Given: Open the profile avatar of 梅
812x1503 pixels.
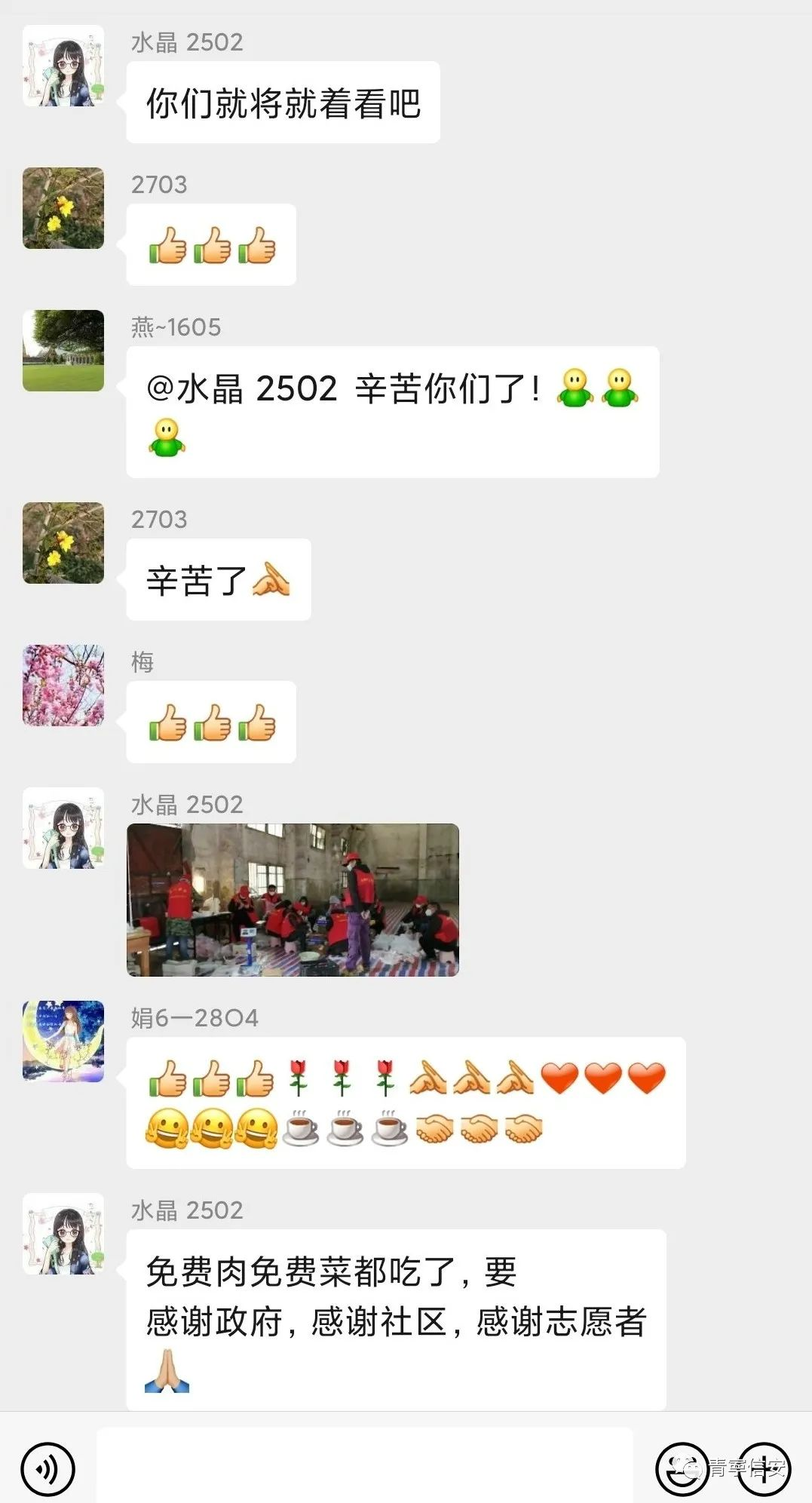Looking at the screenshot, I should [x=63, y=686].
